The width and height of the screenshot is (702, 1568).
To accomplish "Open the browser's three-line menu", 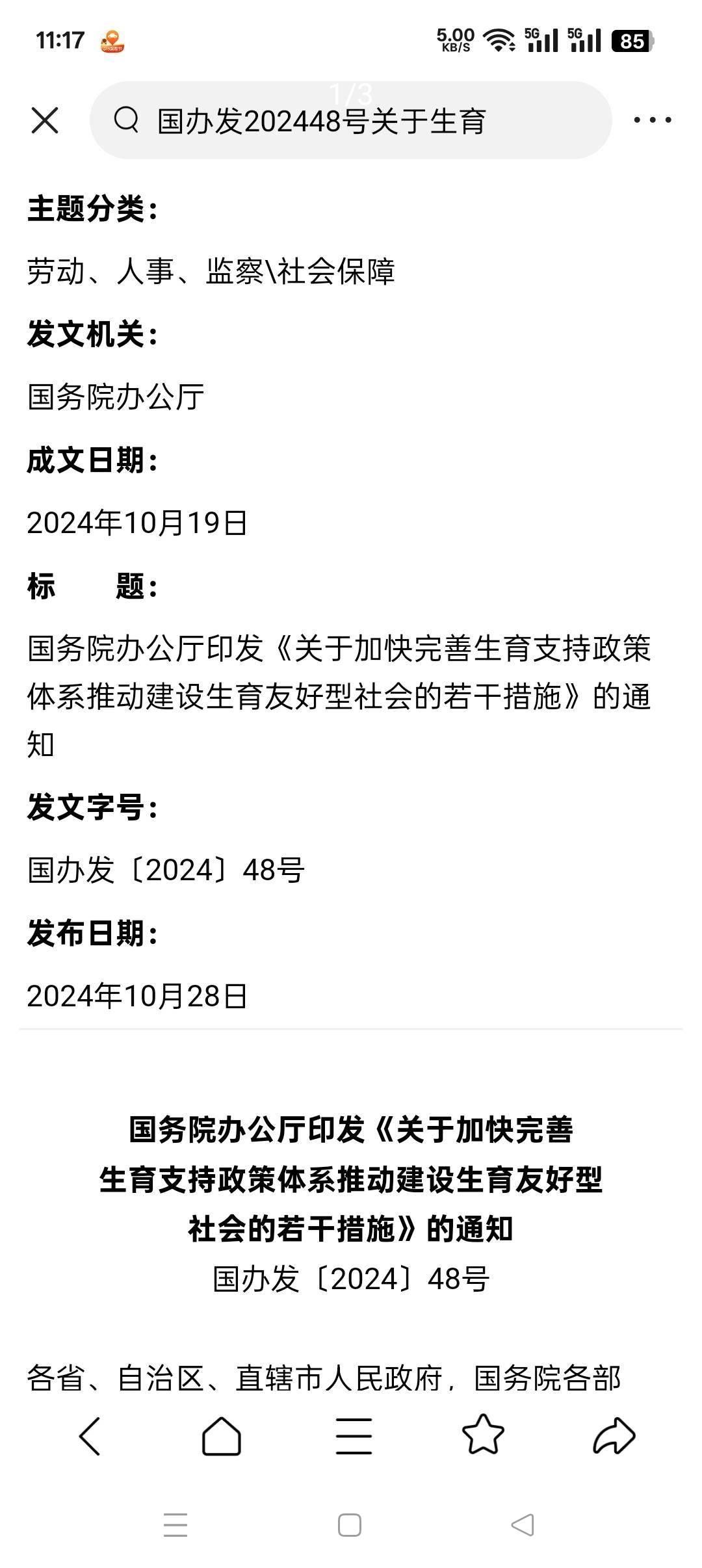I will [353, 1435].
